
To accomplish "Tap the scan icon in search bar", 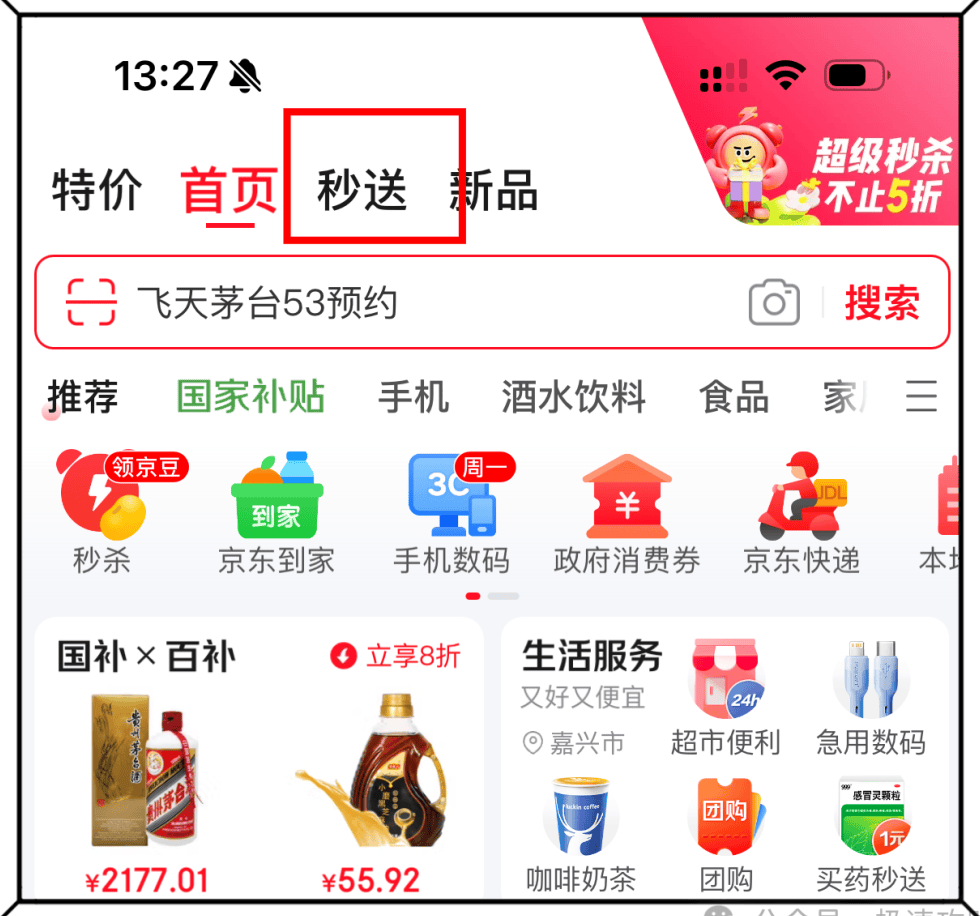I will (91, 303).
